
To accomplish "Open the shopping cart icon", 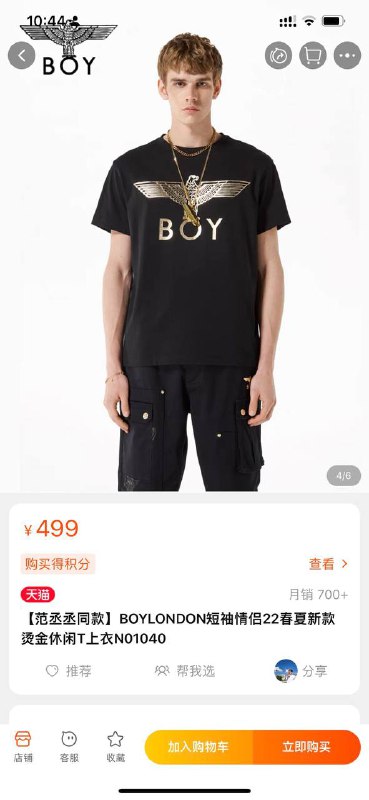I will click(x=313, y=56).
